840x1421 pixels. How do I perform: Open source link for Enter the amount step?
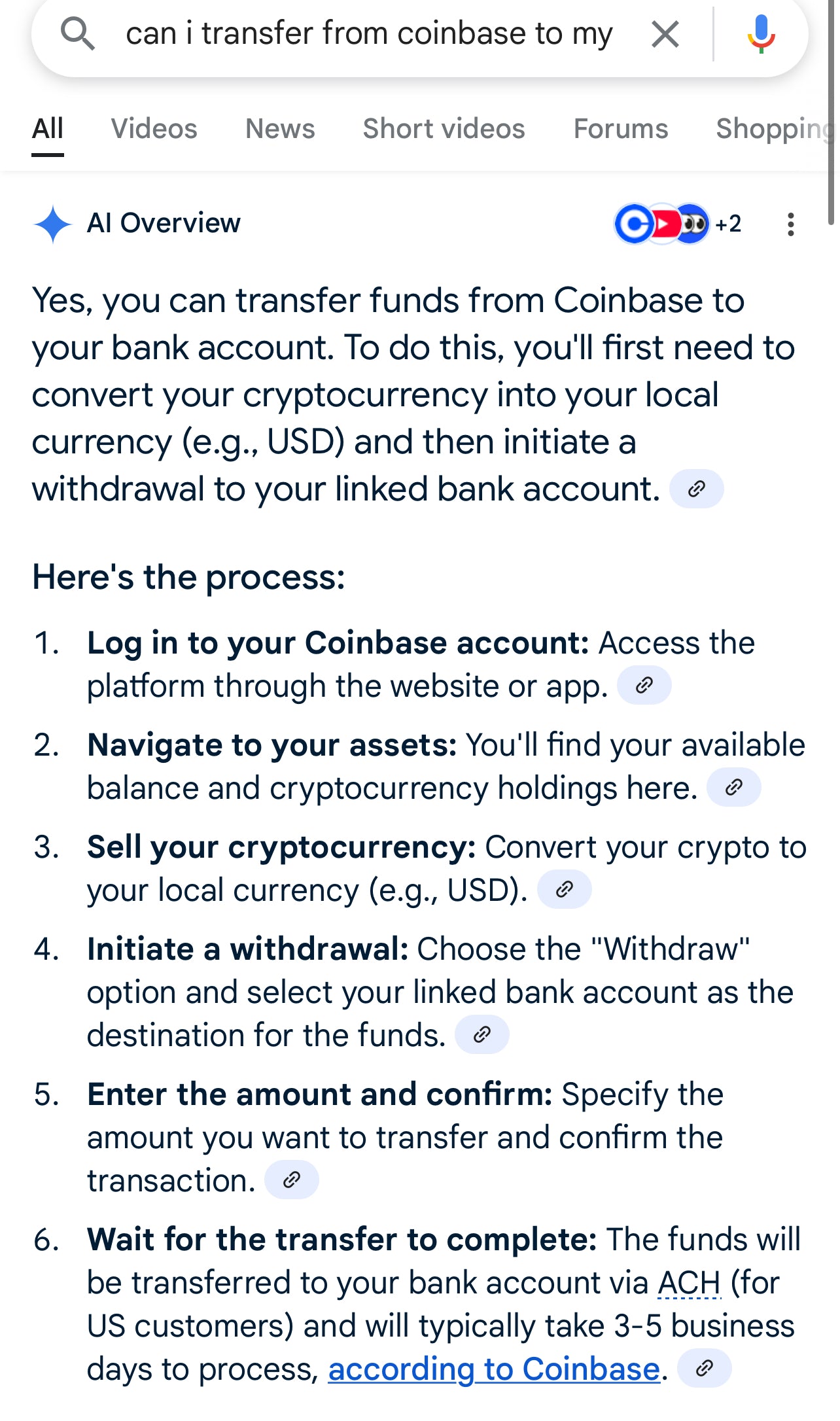[x=292, y=1180]
